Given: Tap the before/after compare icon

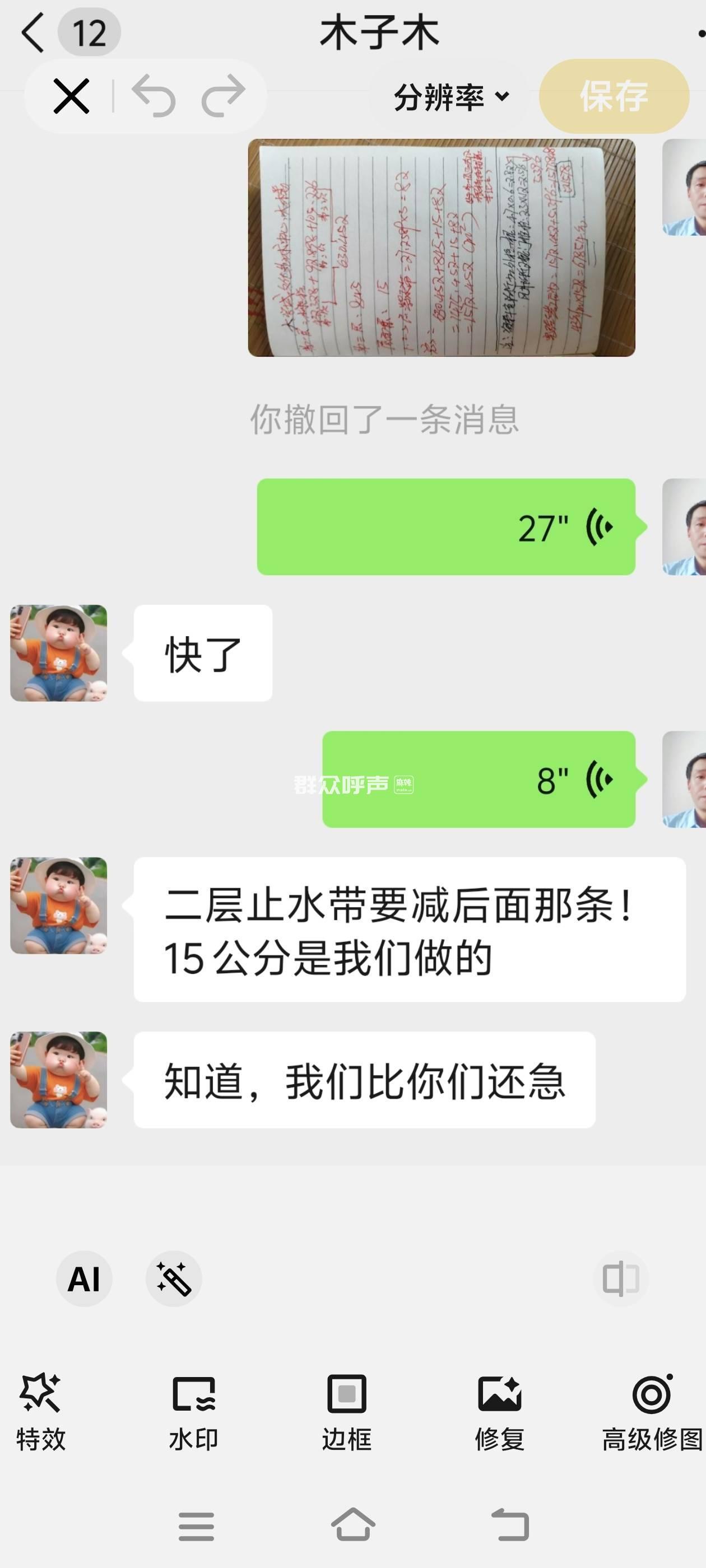Looking at the screenshot, I should [621, 1279].
